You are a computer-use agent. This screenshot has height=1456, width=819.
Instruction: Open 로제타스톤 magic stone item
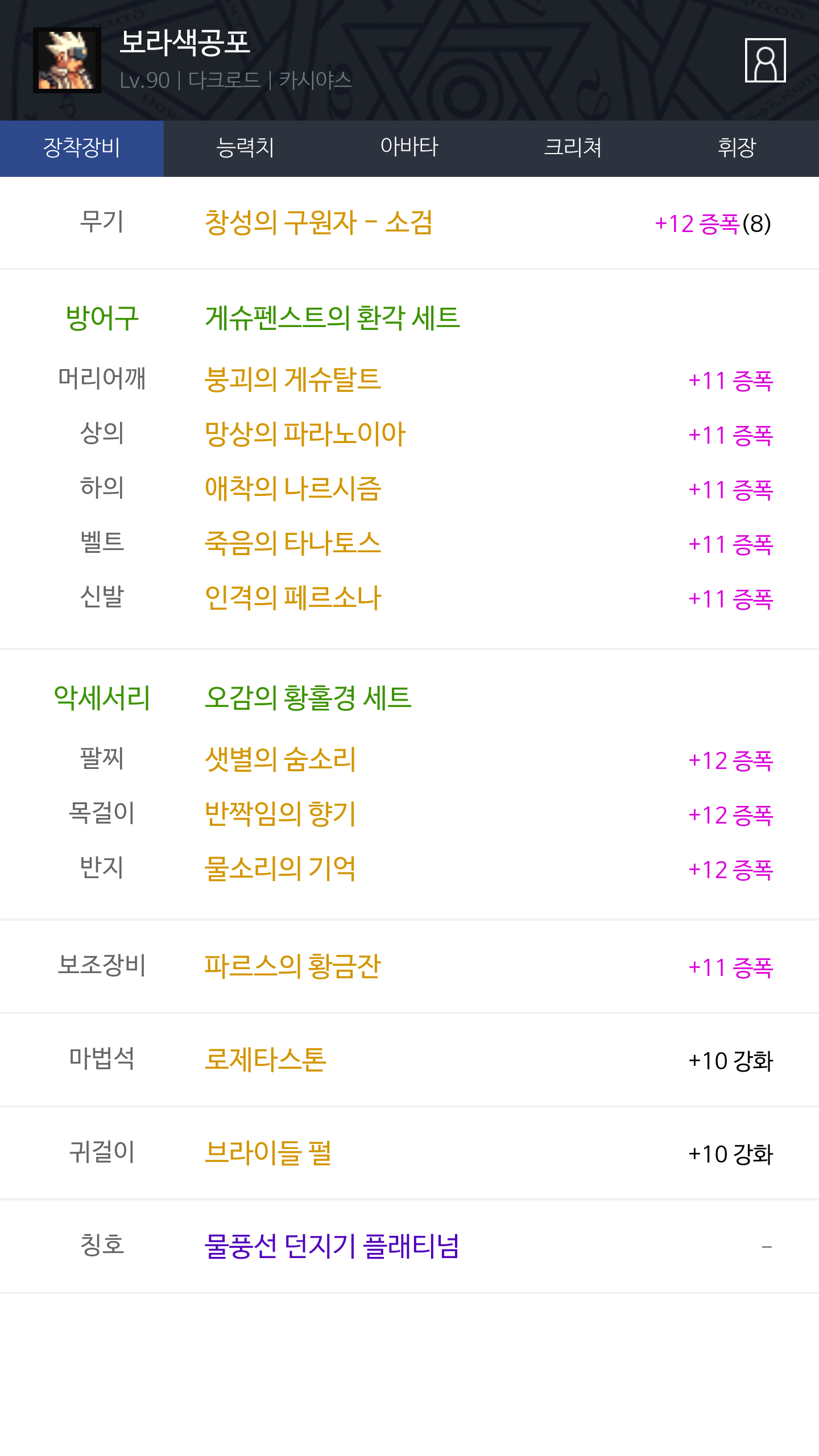click(265, 1060)
